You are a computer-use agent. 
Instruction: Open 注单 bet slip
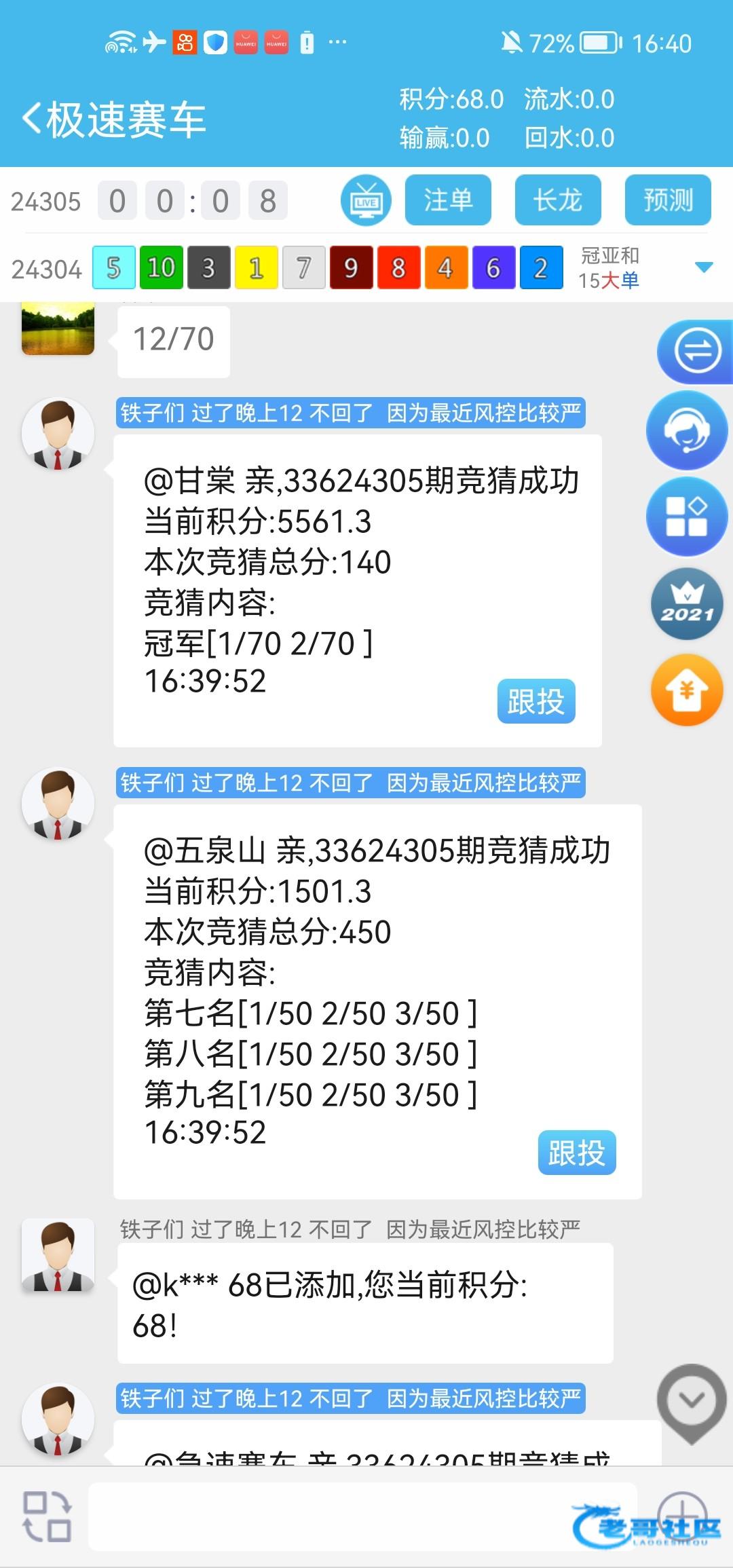click(x=448, y=200)
